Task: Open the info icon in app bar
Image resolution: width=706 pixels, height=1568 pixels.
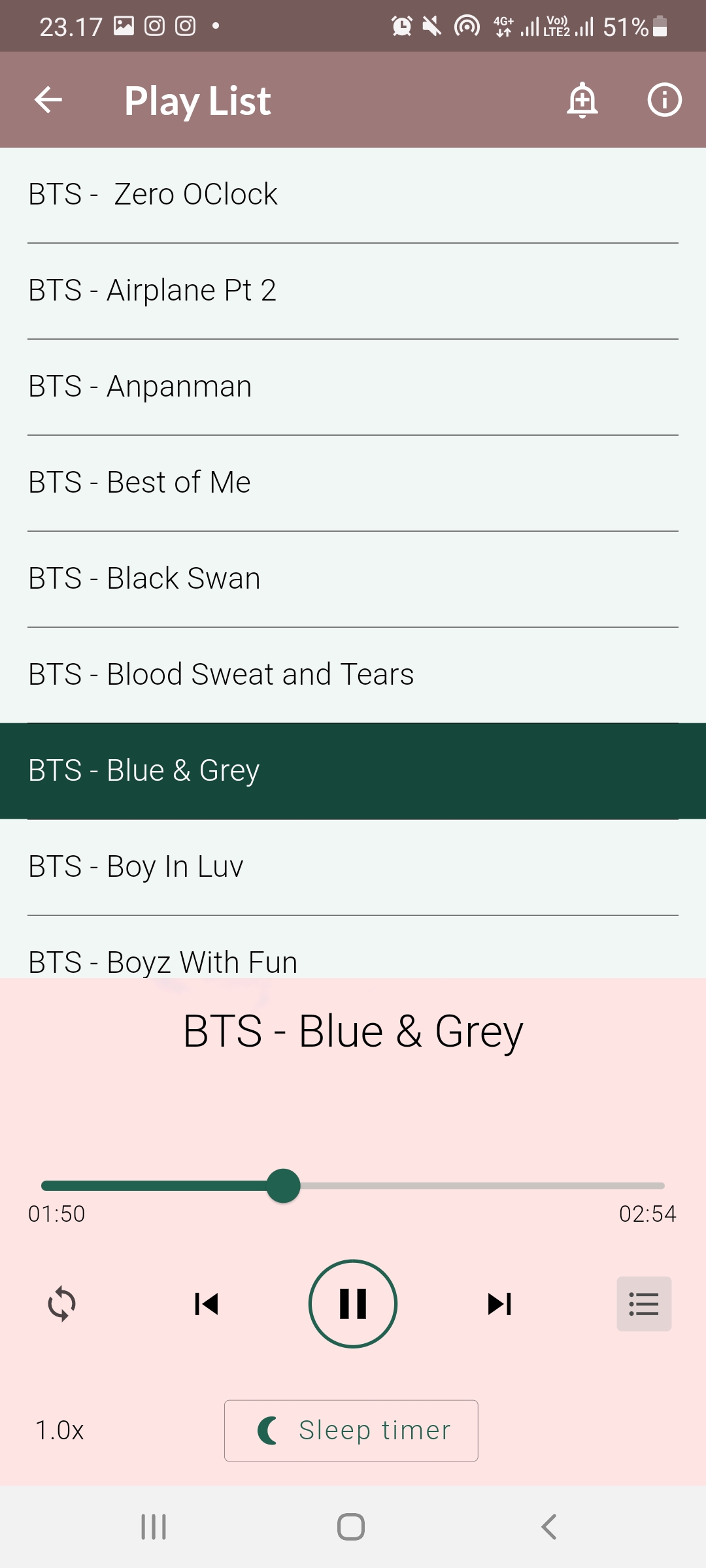Action: pos(664,100)
